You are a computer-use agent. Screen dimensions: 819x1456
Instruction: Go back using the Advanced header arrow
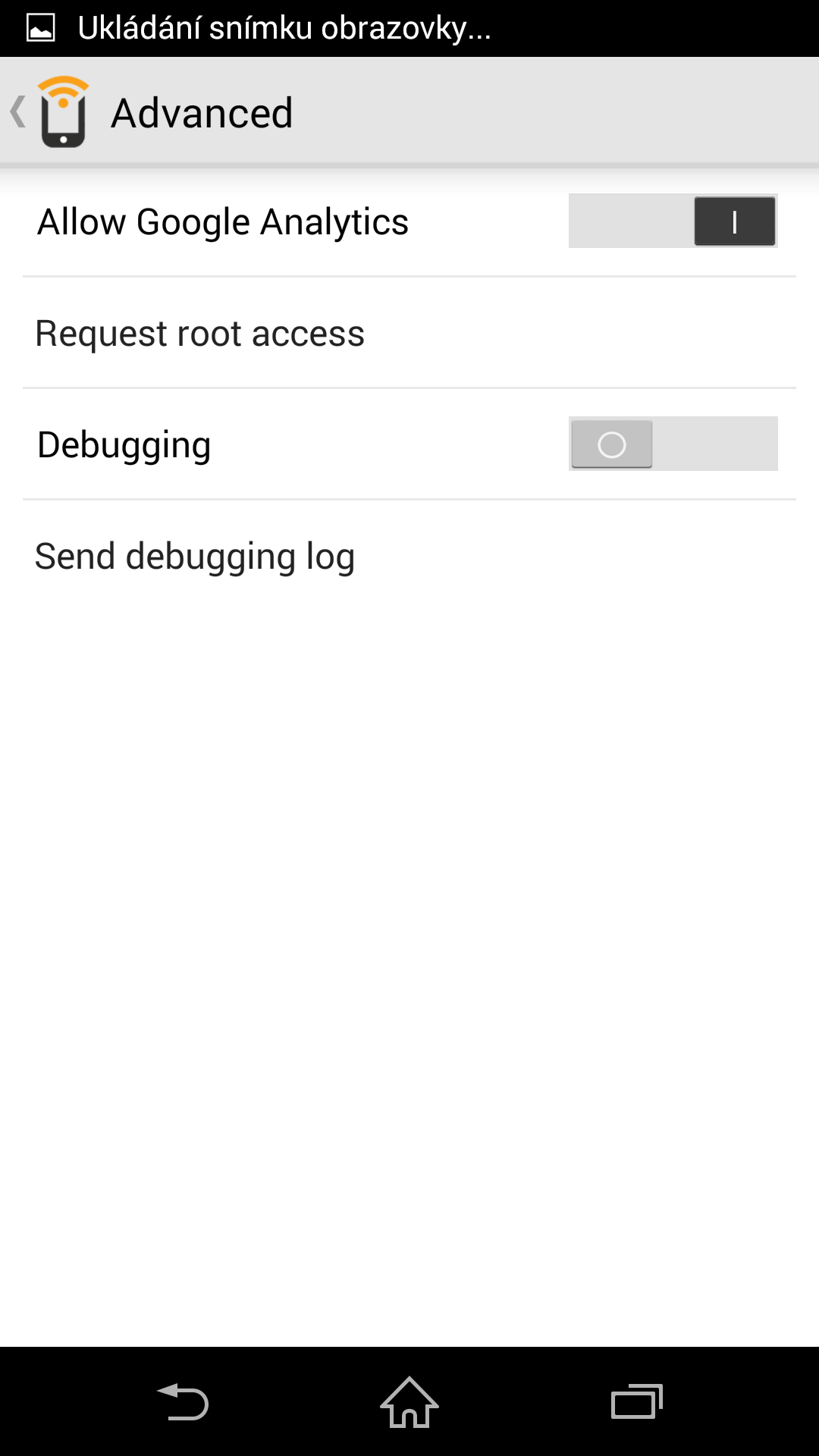18,112
